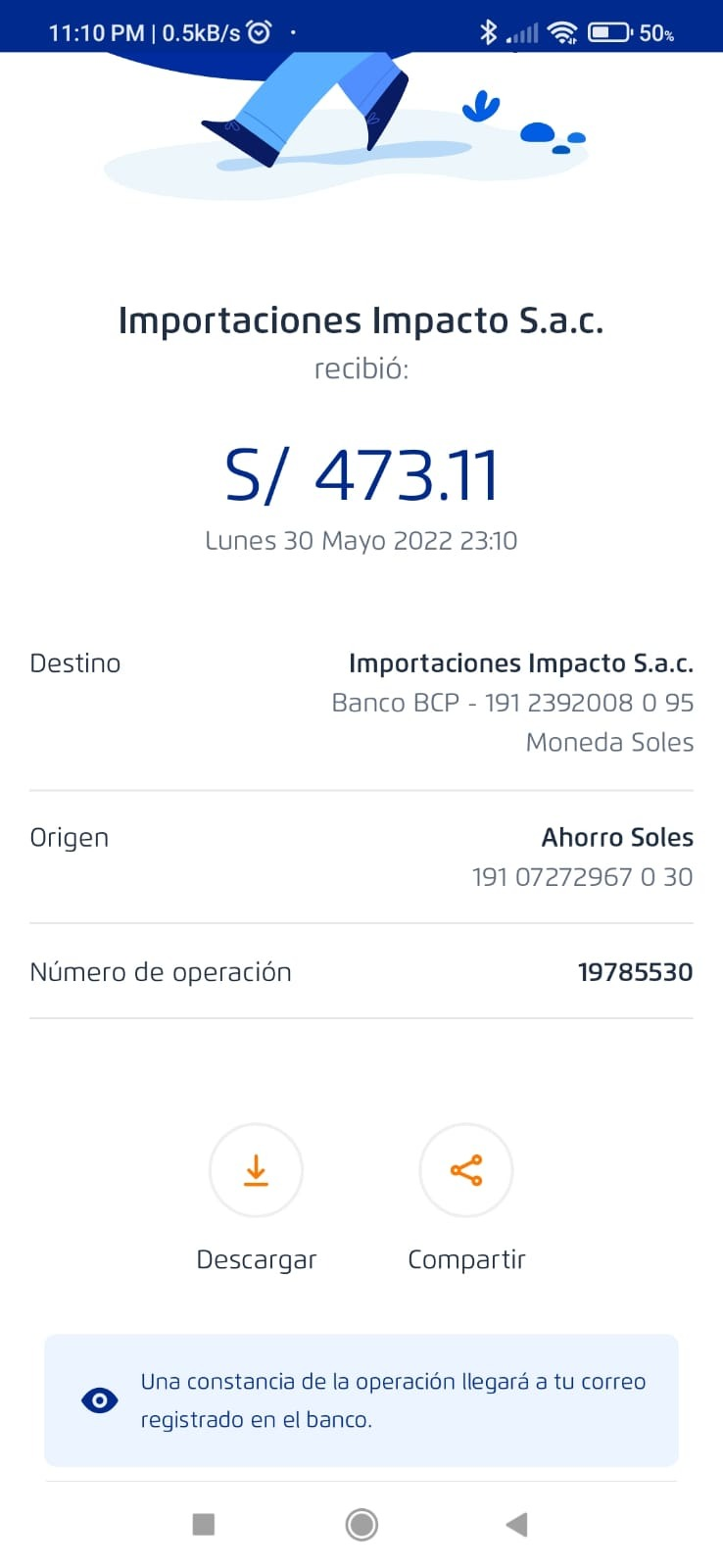Go back with the system back button
This screenshot has height=1568, width=723.
[x=516, y=1524]
